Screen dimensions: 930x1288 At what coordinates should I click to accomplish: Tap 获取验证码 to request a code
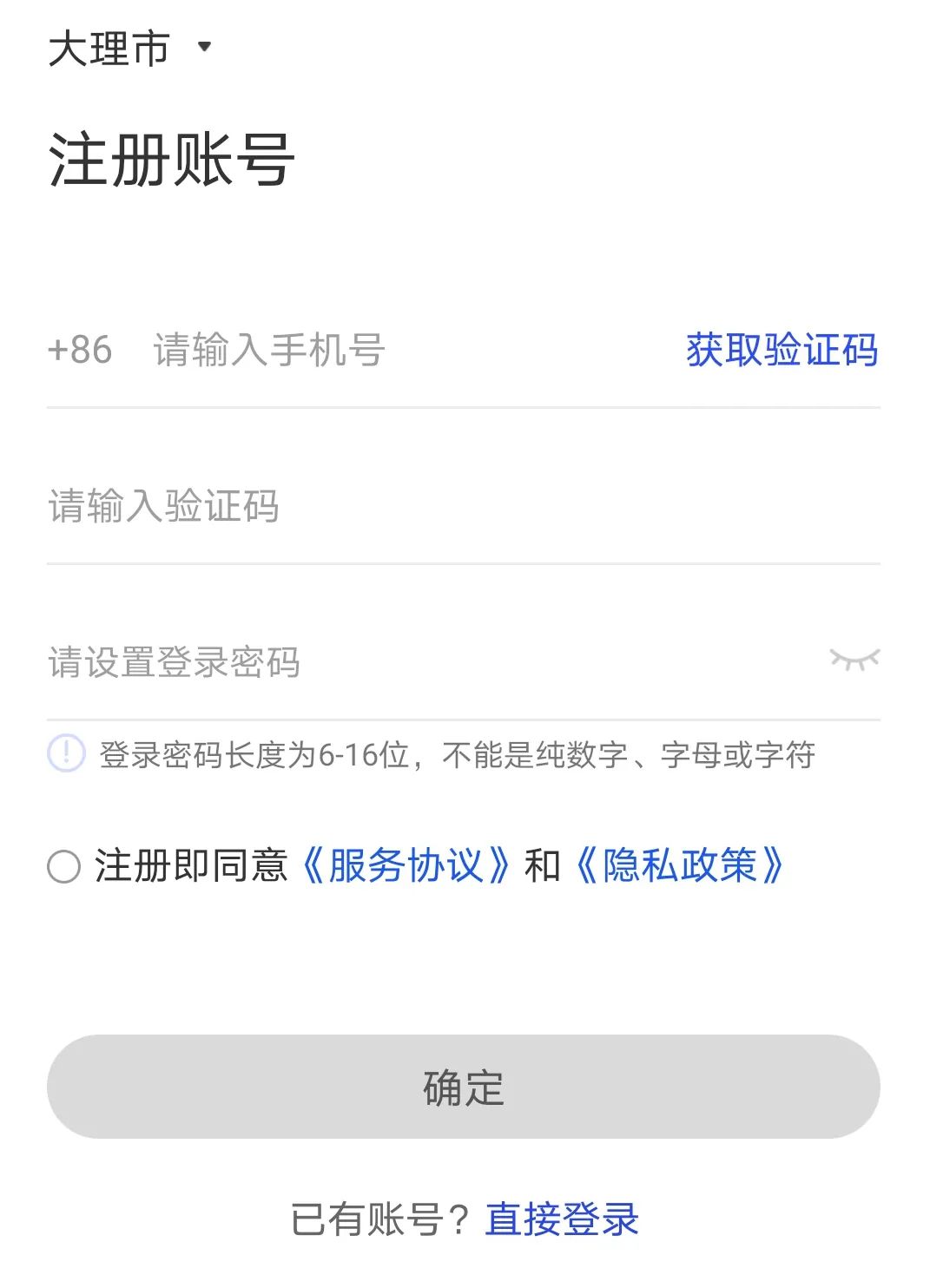coord(782,351)
